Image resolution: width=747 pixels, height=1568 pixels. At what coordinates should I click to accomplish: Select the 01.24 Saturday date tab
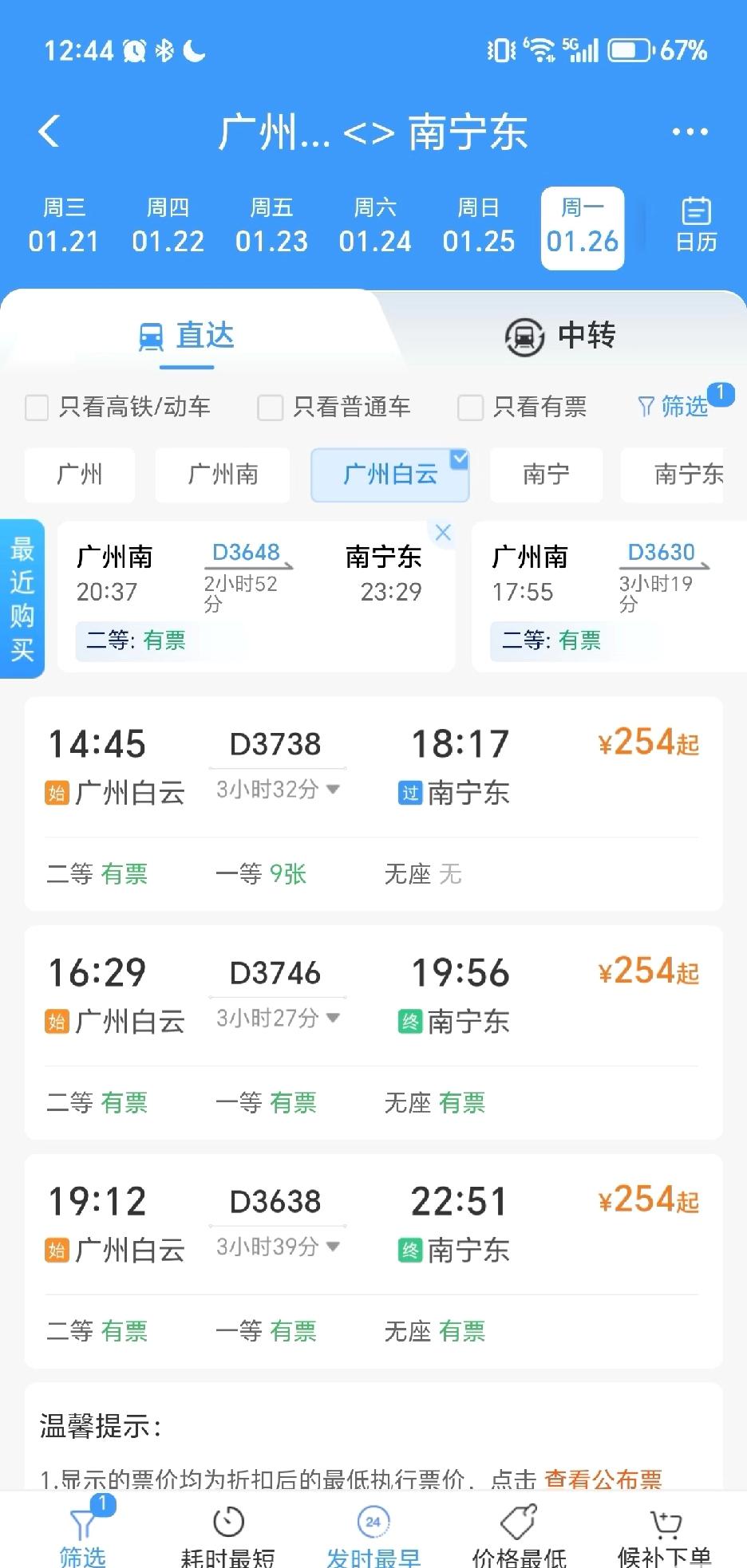point(376,227)
